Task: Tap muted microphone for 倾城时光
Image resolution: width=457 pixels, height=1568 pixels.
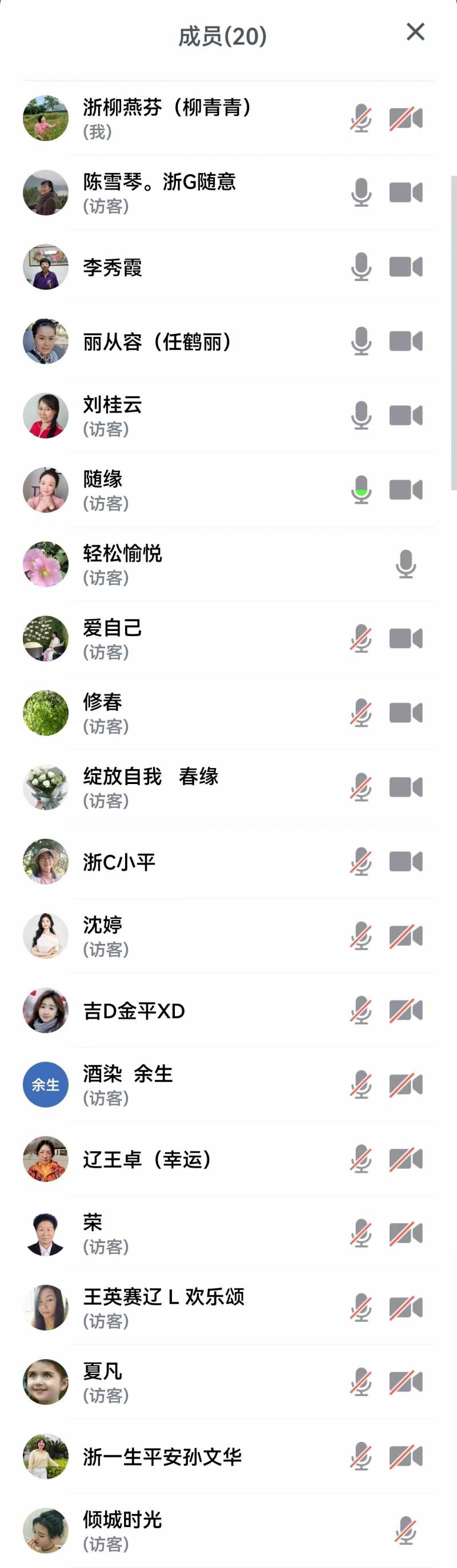Action: pos(406,1531)
